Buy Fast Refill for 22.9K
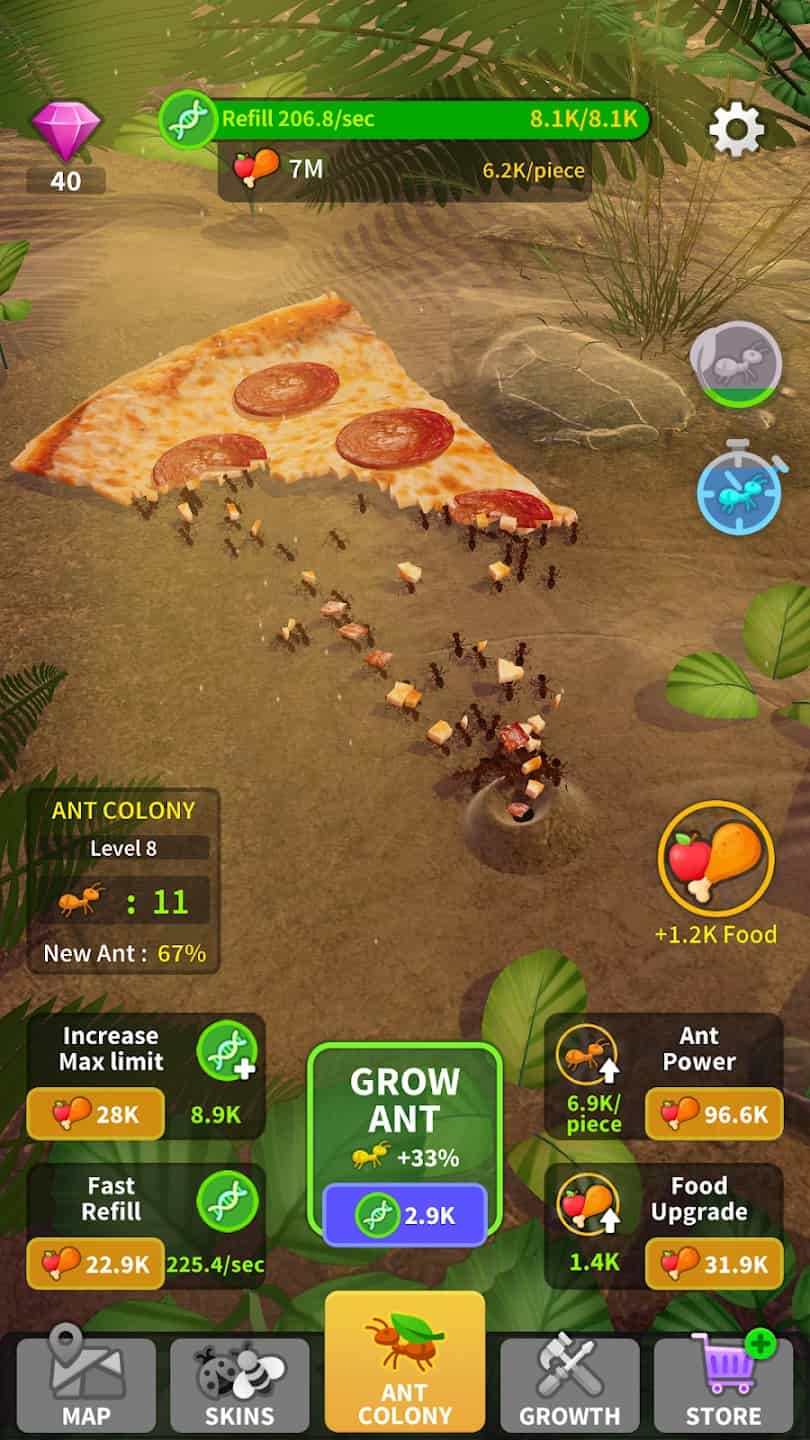The height and width of the screenshot is (1440, 810). (x=95, y=1263)
